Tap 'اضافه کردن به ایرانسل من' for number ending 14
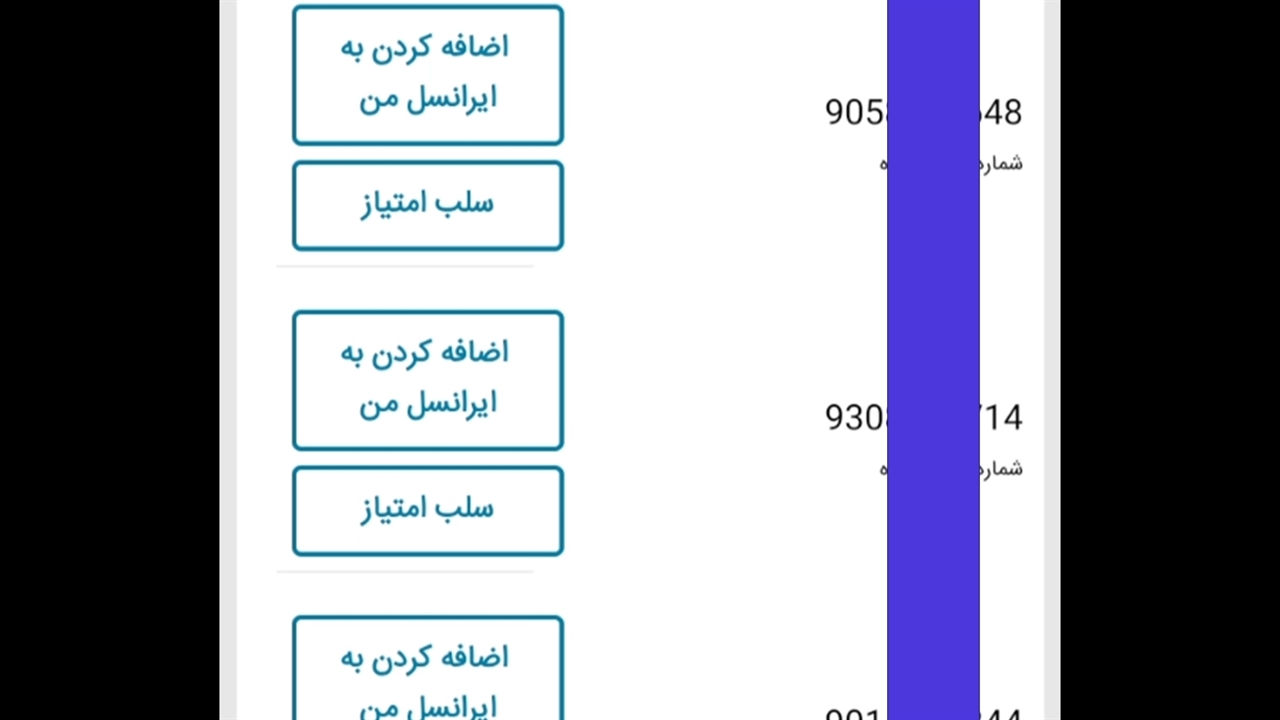Screen dimensions: 1280x720 tap(428, 380)
